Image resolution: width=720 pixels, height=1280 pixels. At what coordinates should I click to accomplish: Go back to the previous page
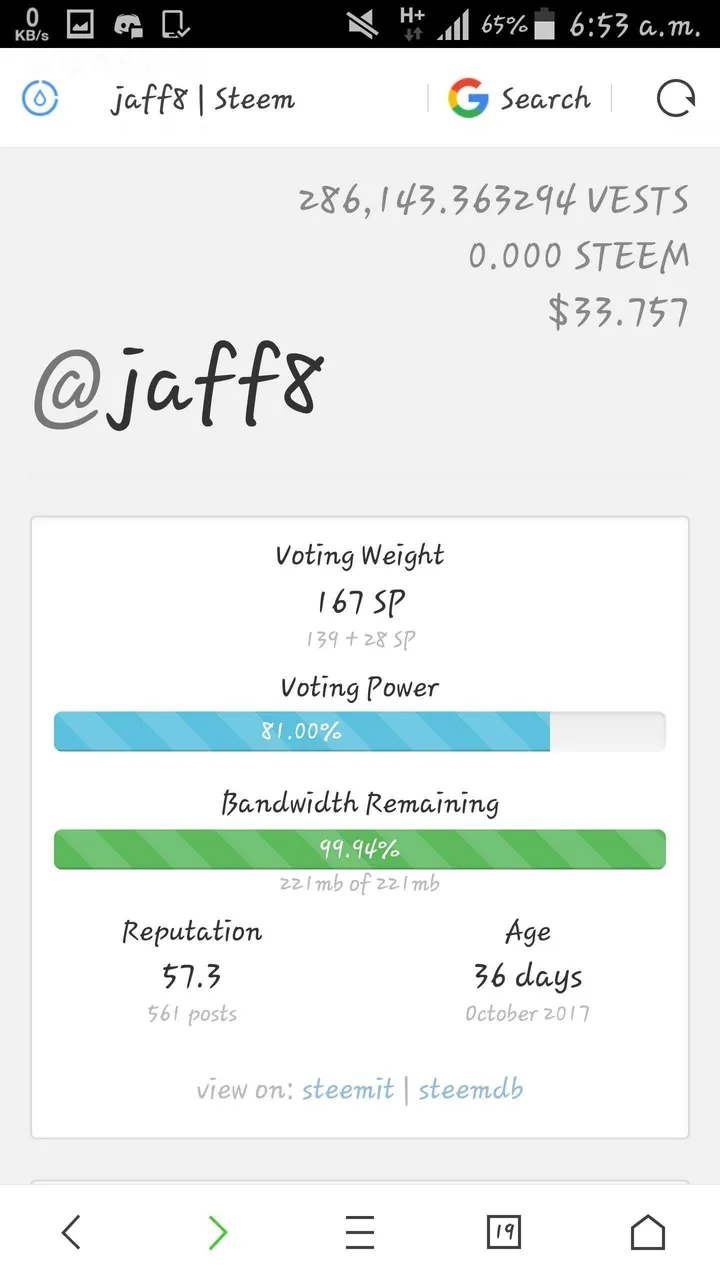click(71, 1232)
